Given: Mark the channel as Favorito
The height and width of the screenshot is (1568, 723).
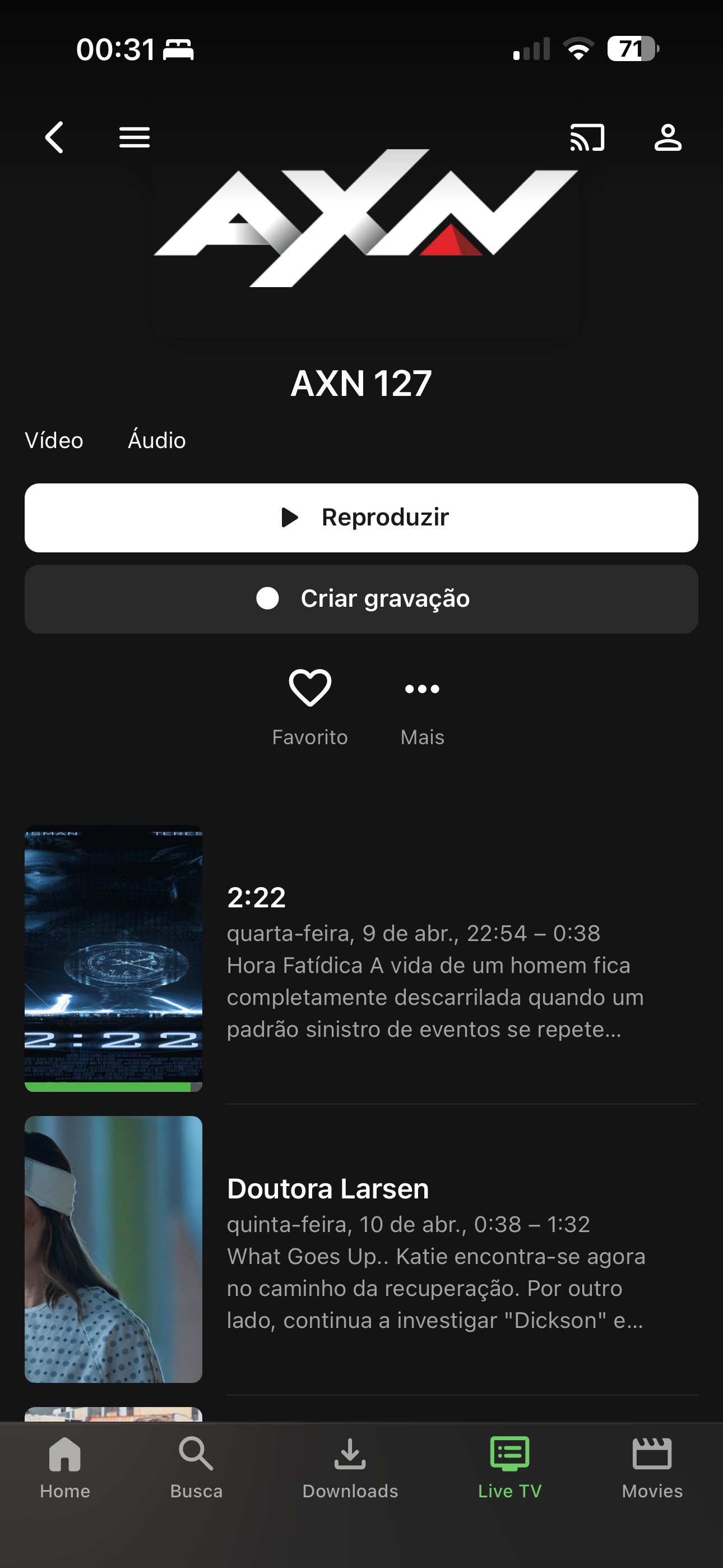Looking at the screenshot, I should tap(310, 705).
